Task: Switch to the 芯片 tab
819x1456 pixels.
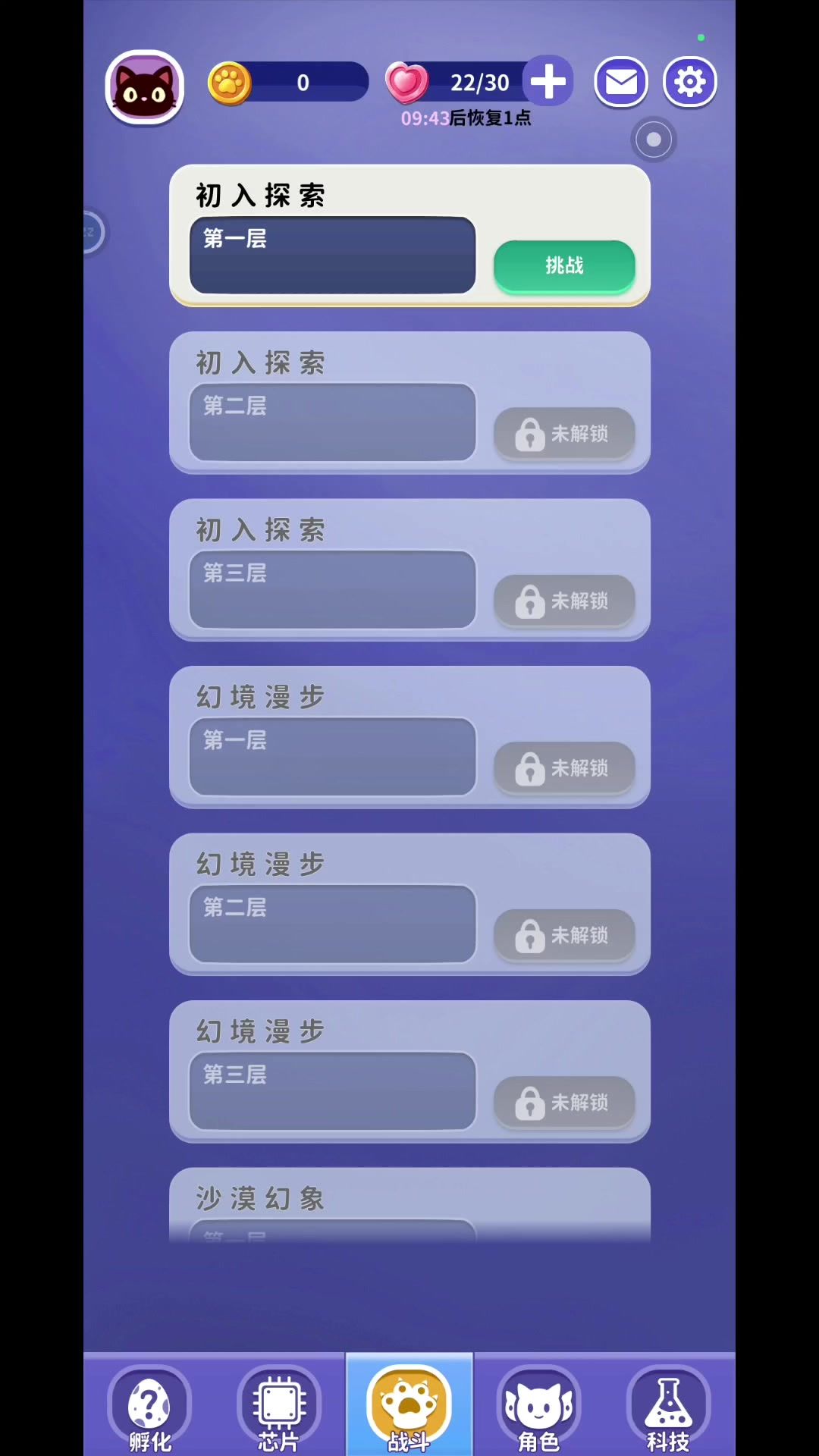Action: click(279, 1407)
